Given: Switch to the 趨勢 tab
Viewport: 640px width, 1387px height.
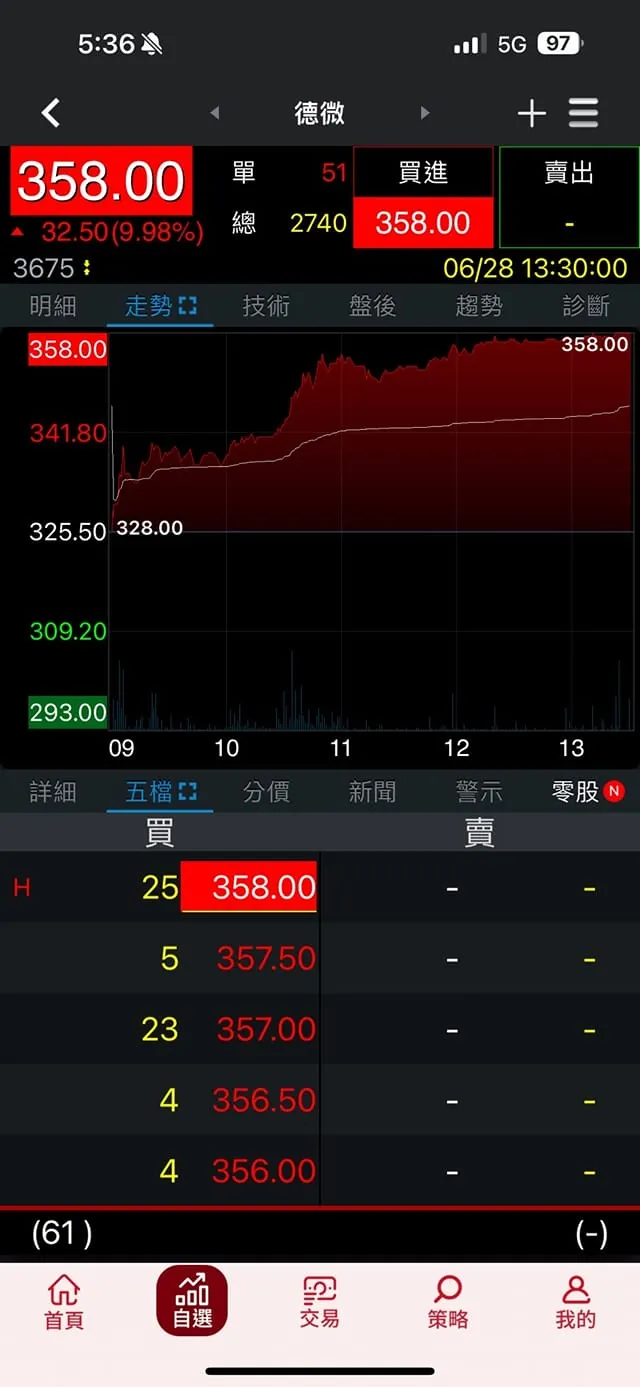Looking at the screenshot, I should tap(479, 306).
